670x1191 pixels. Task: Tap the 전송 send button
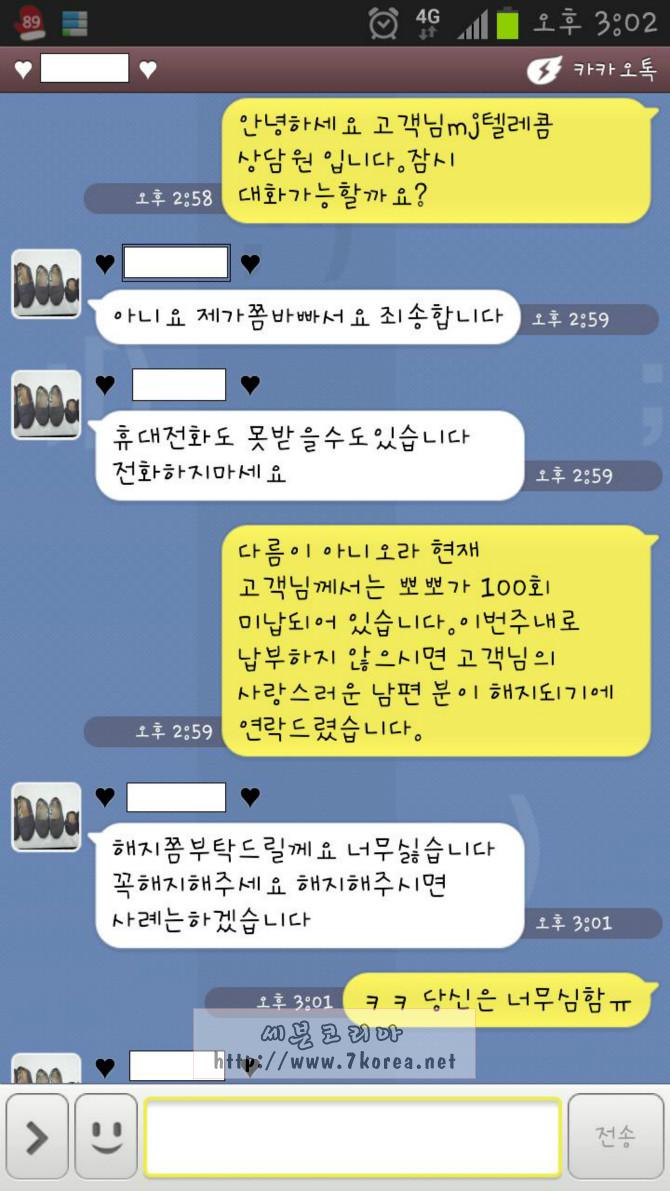614,1136
